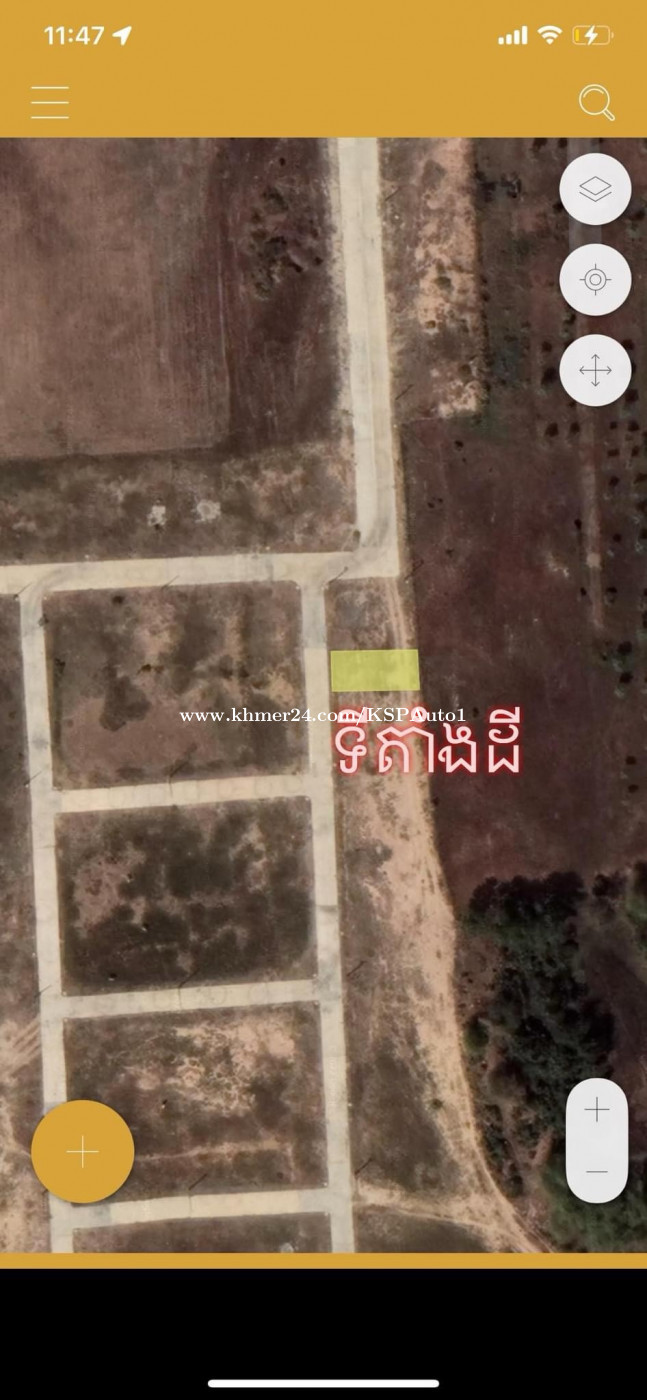This screenshot has height=1400, width=647.
Task: Zoom in on the map
Action: pyautogui.click(x=597, y=1110)
